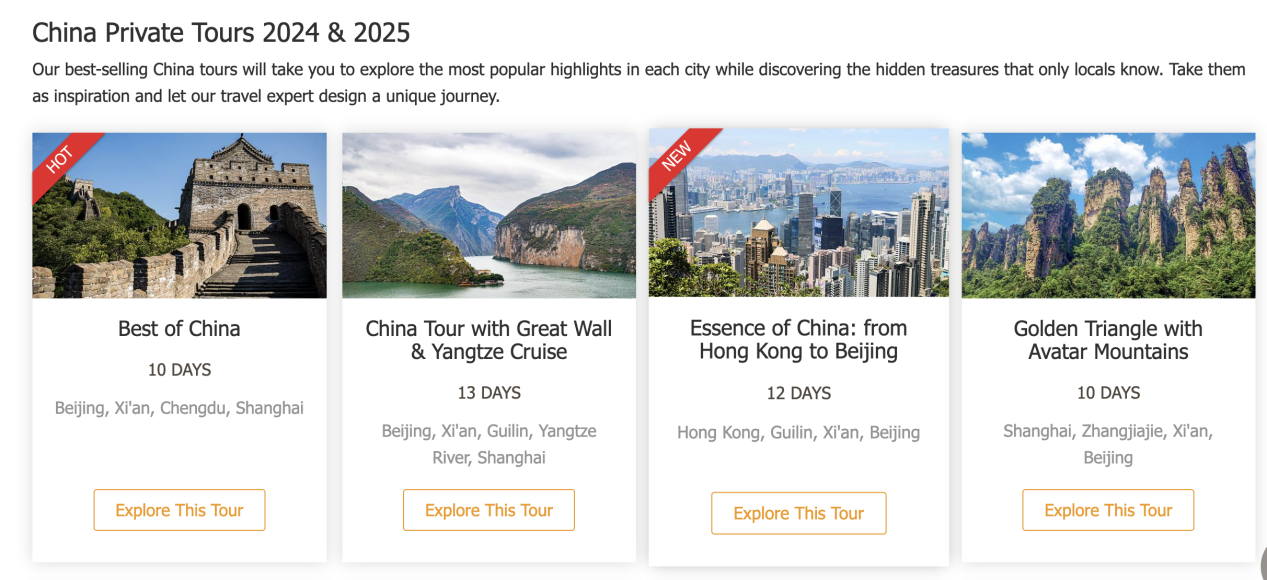Explore the Essence of China tour
This screenshot has height=580, width=1267.
798,513
